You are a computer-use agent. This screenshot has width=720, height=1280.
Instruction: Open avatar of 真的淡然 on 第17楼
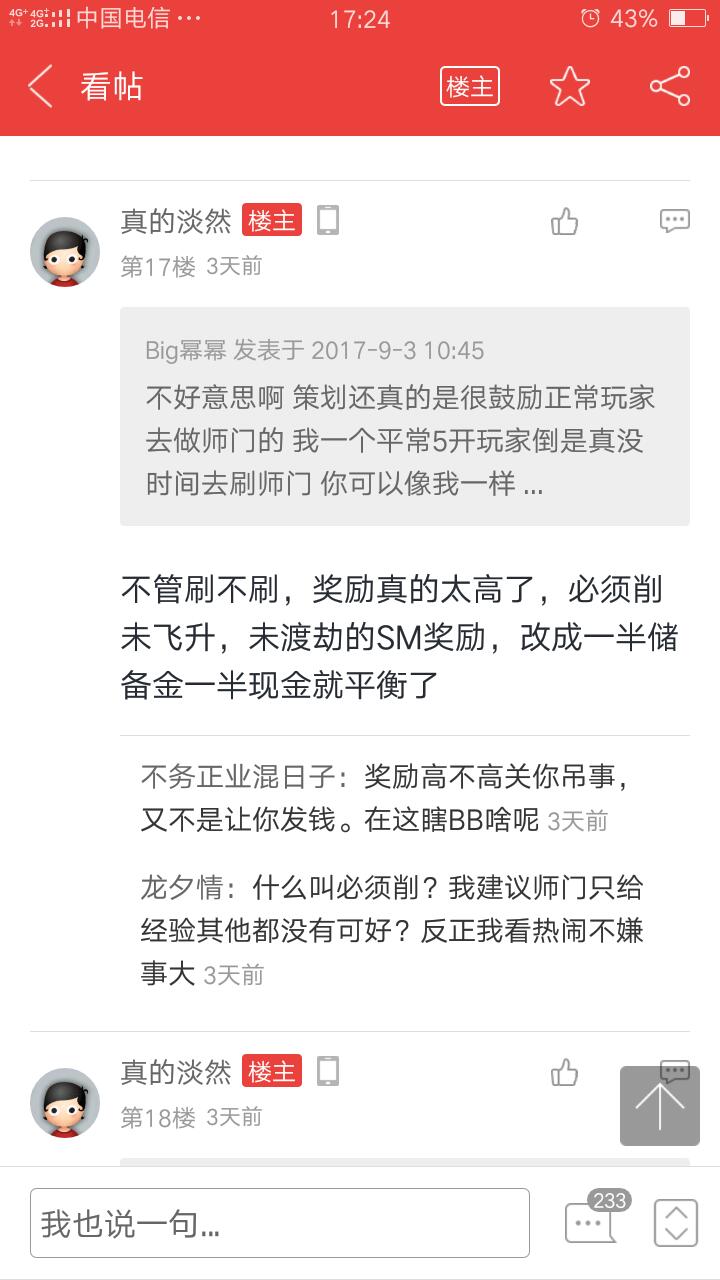[65, 251]
